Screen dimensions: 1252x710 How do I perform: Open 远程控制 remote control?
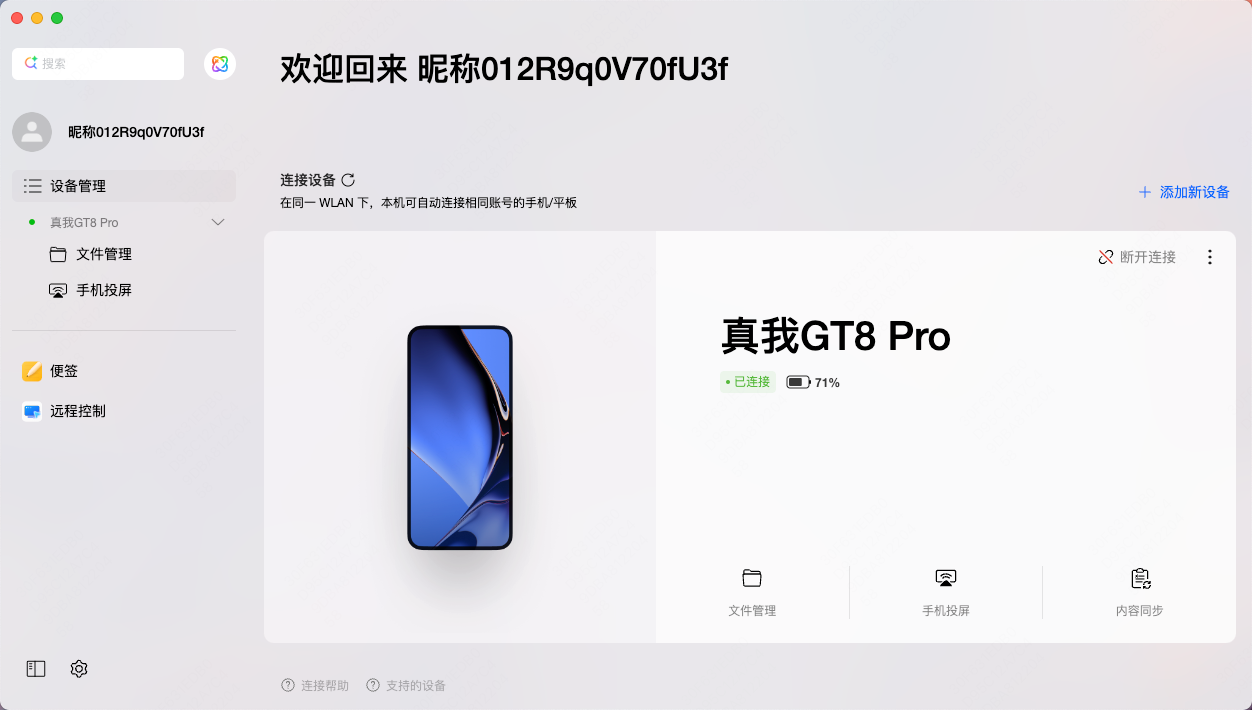click(77, 411)
